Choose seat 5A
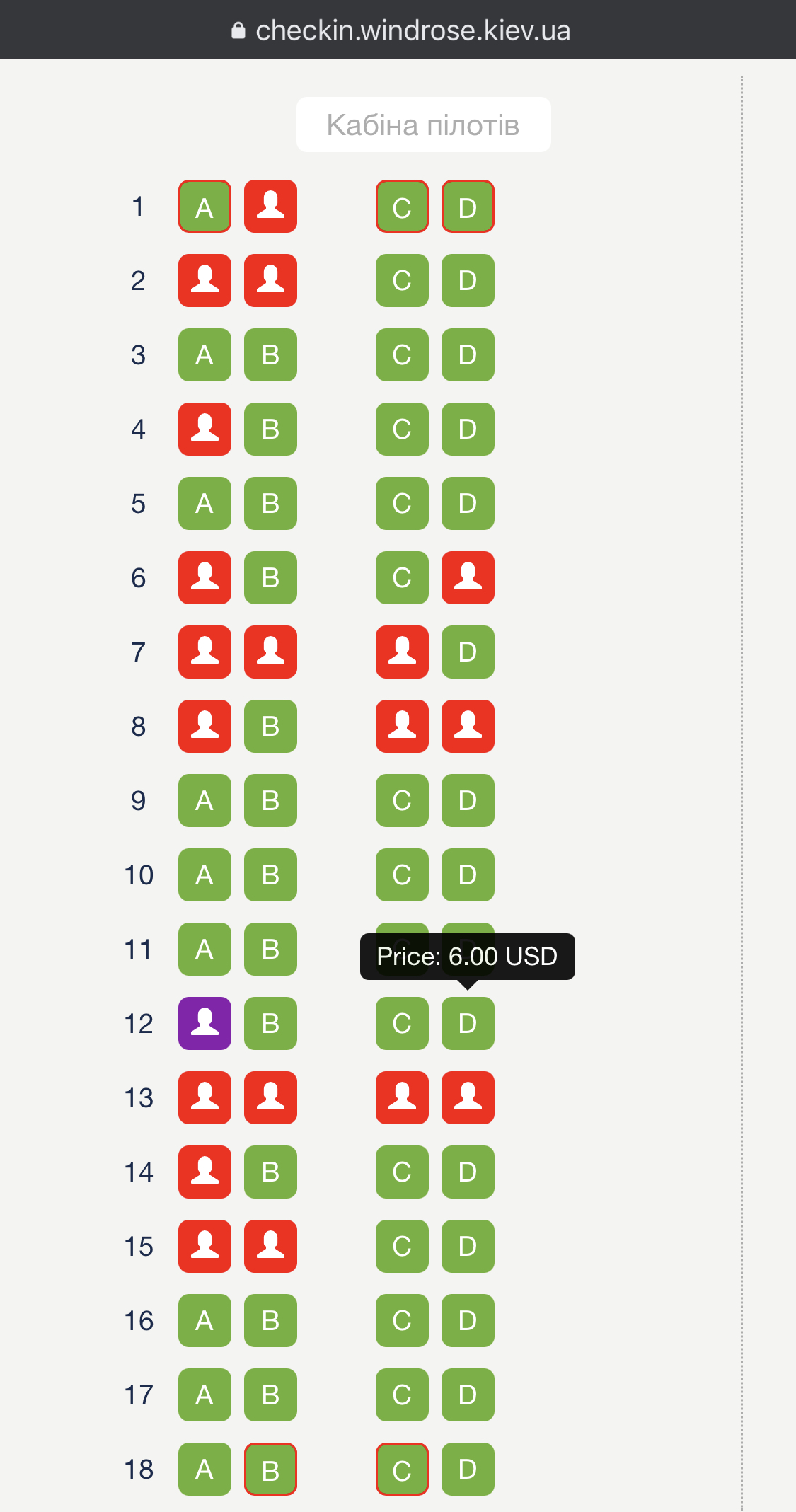Screen dimensions: 796x1512 [x=204, y=503]
